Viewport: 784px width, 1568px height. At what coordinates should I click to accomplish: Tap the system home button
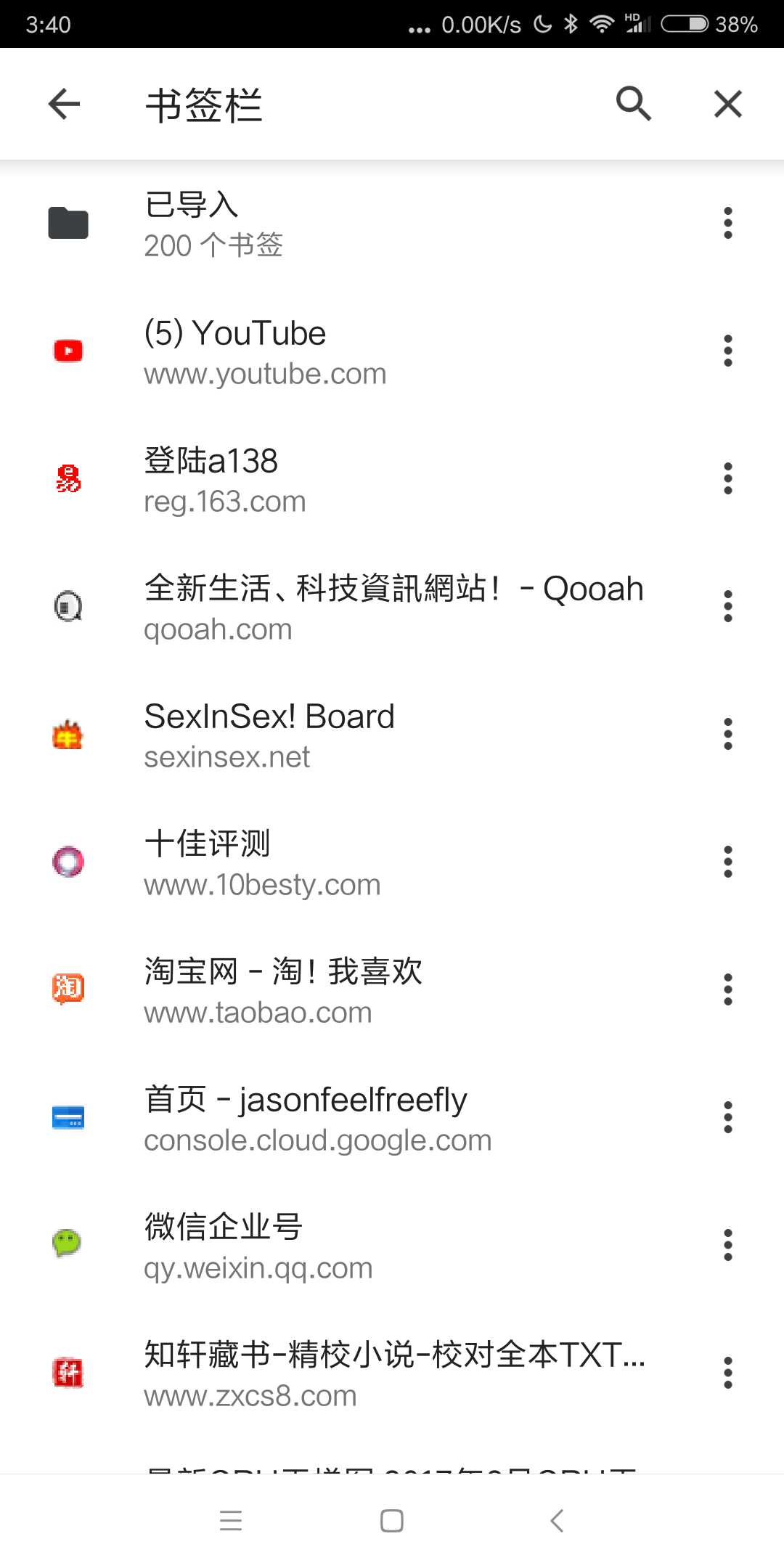[x=392, y=1521]
